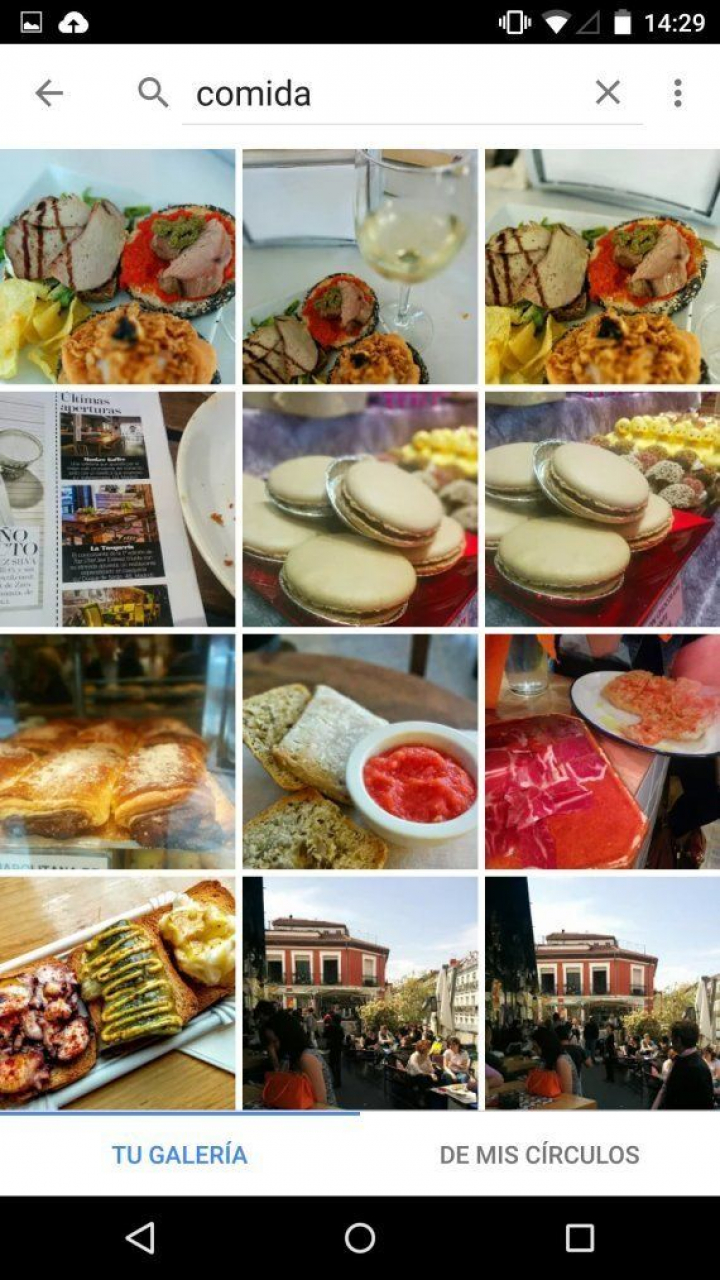720x1280 pixels.
Task: Open the recent apps view
Action: click(x=579, y=1238)
